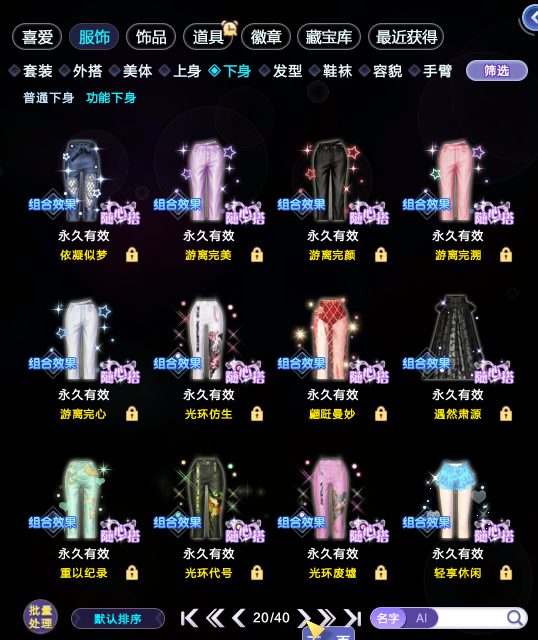The height and width of the screenshot is (640, 538).
Task: Tap the search magnifier icon
Action: (x=515, y=618)
